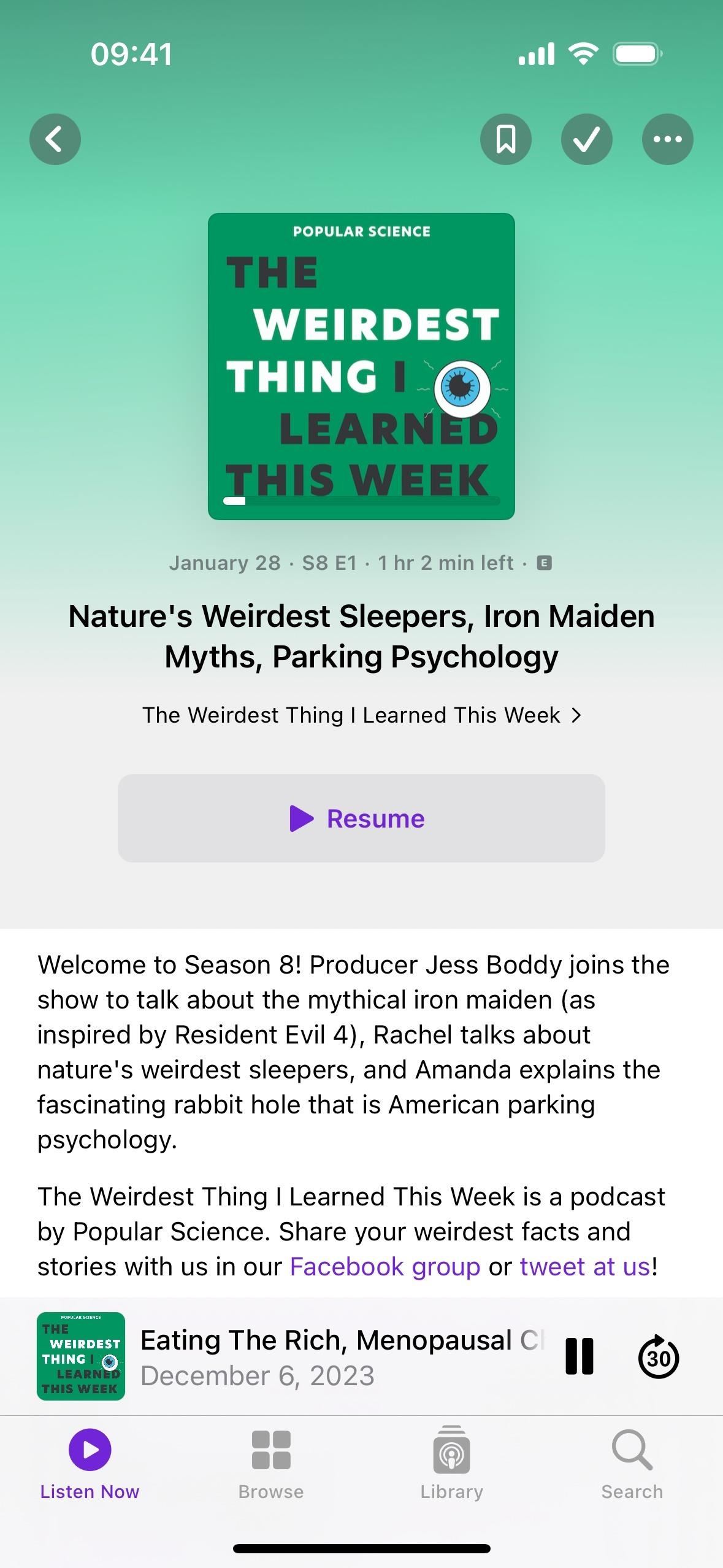The height and width of the screenshot is (1568, 723).
Task: Open The Weirdest Thing I Learned This Week show page
Action: 361,715
